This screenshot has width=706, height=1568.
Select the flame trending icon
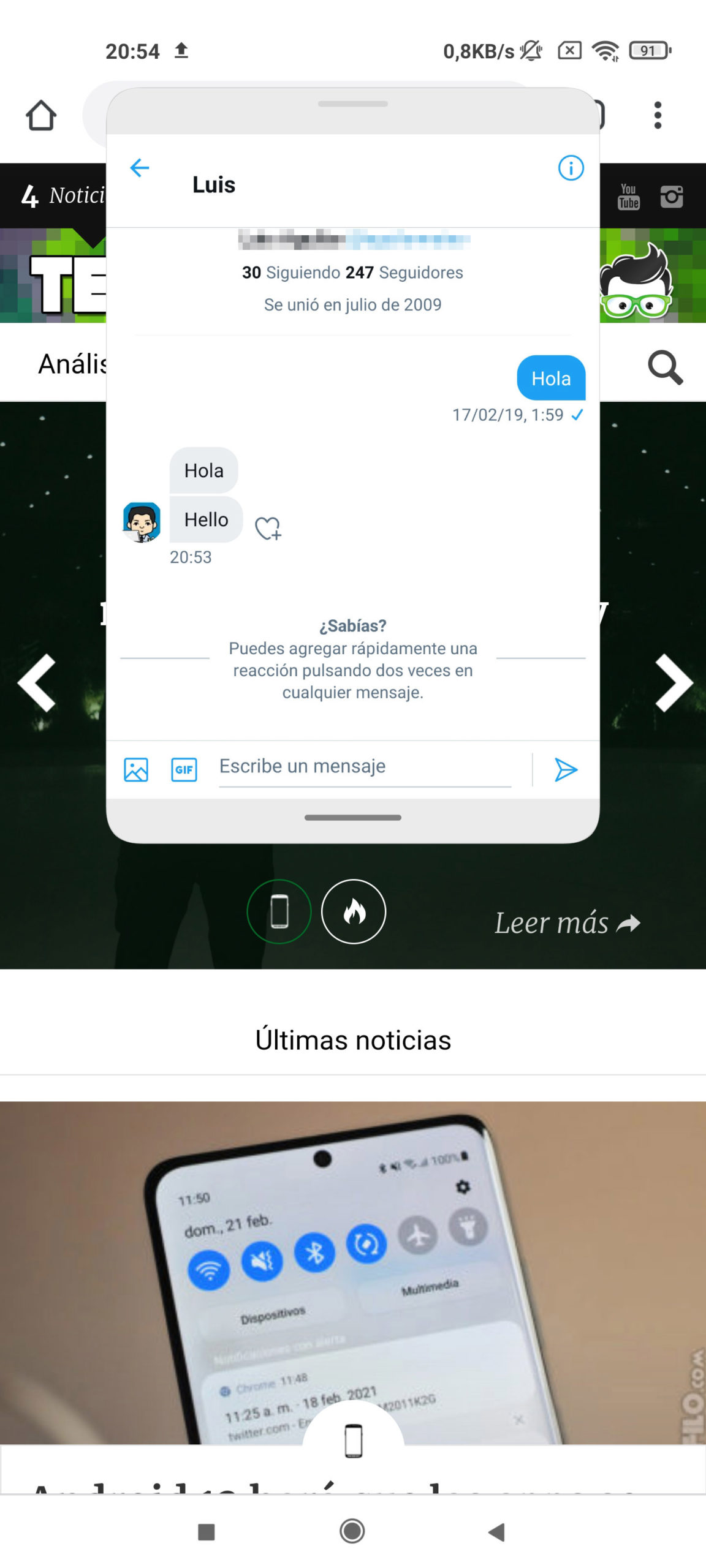click(x=354, y=911)
